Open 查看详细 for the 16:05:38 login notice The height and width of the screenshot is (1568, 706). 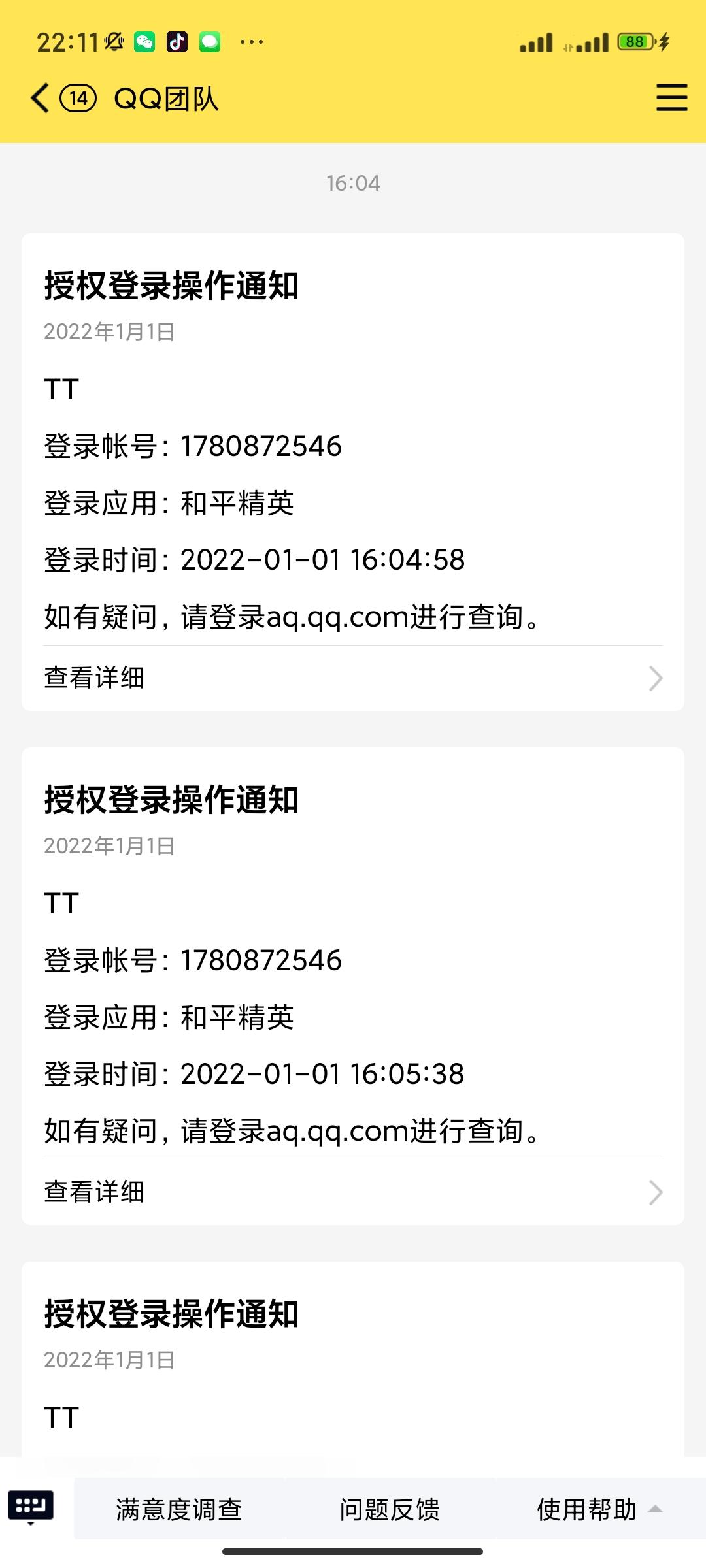[353, 1192]
